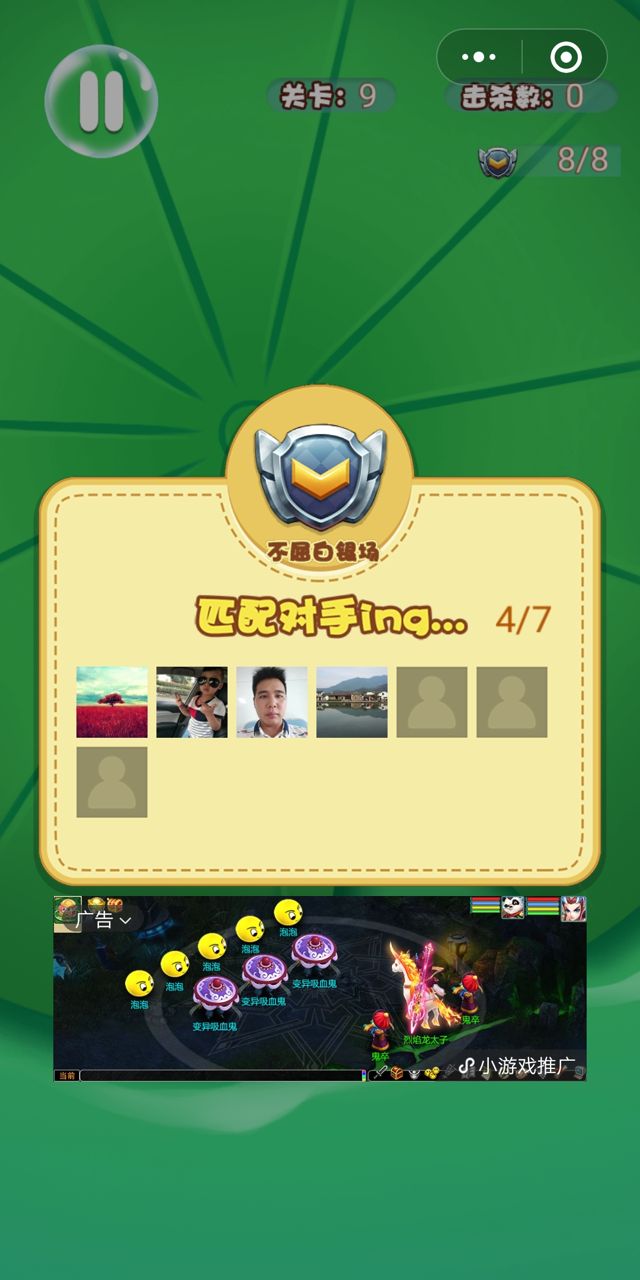Close the mini program with the circle icon
640x1280 pixels.
tap(565, 57)
